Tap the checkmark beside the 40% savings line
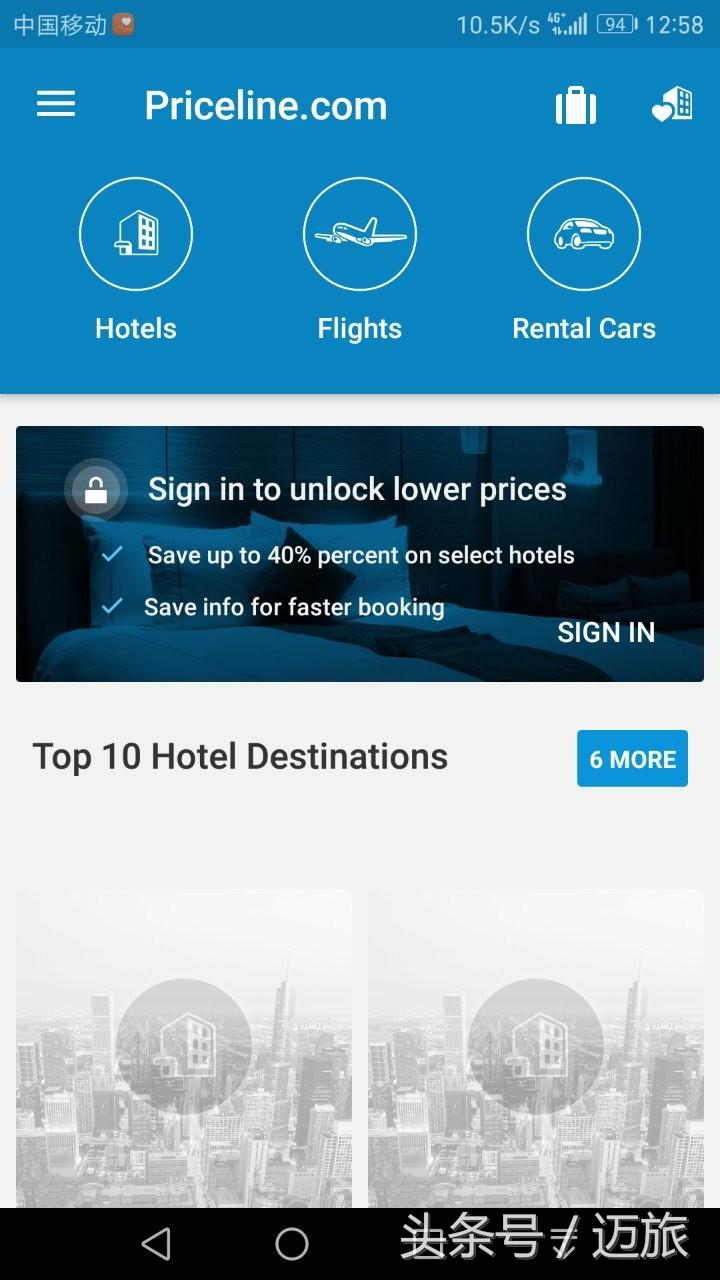The width and height of the screenshot is (720, 1280). (113, 555)
